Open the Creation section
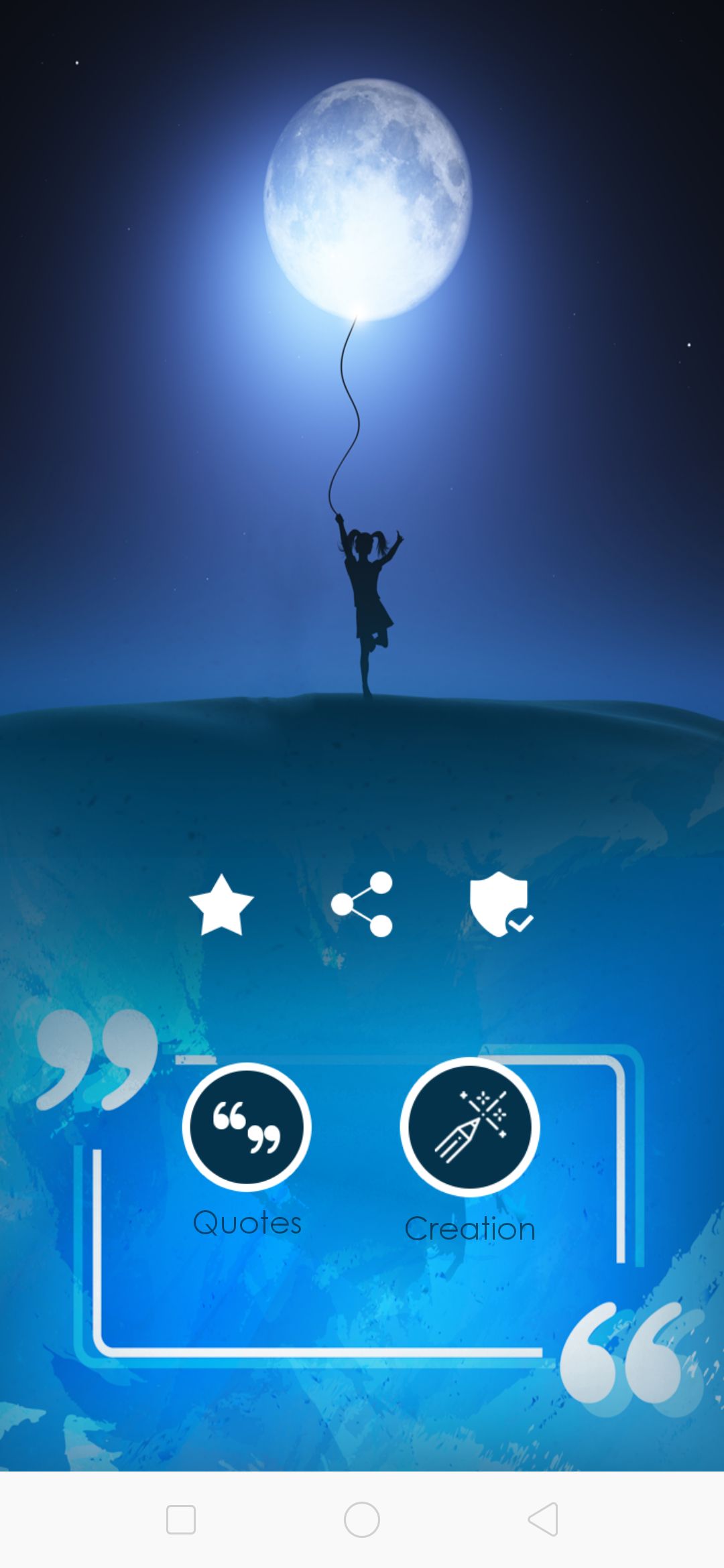 [x=470, y=1127]
